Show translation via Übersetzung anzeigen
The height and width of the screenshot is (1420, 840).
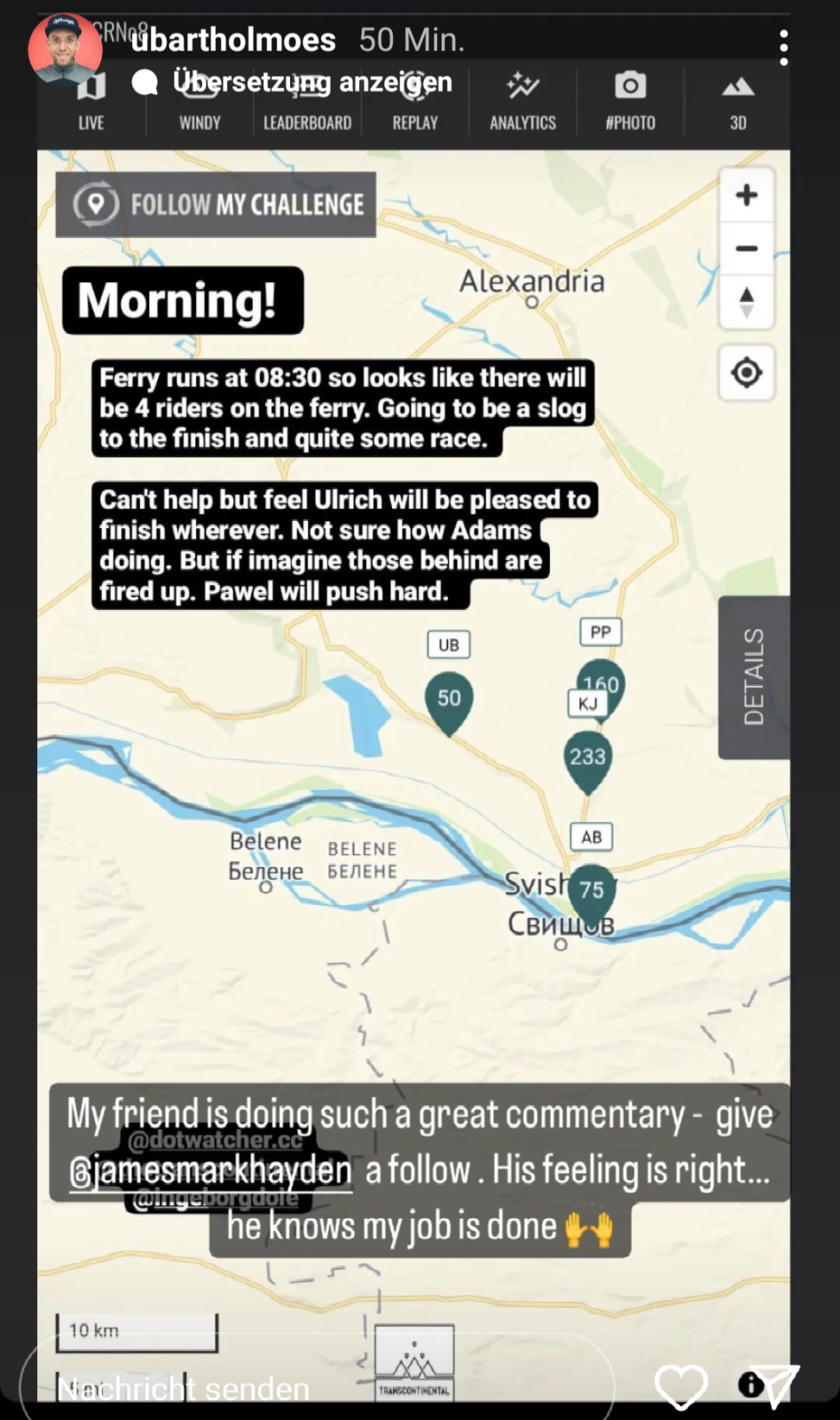click(x=311, y=83)
